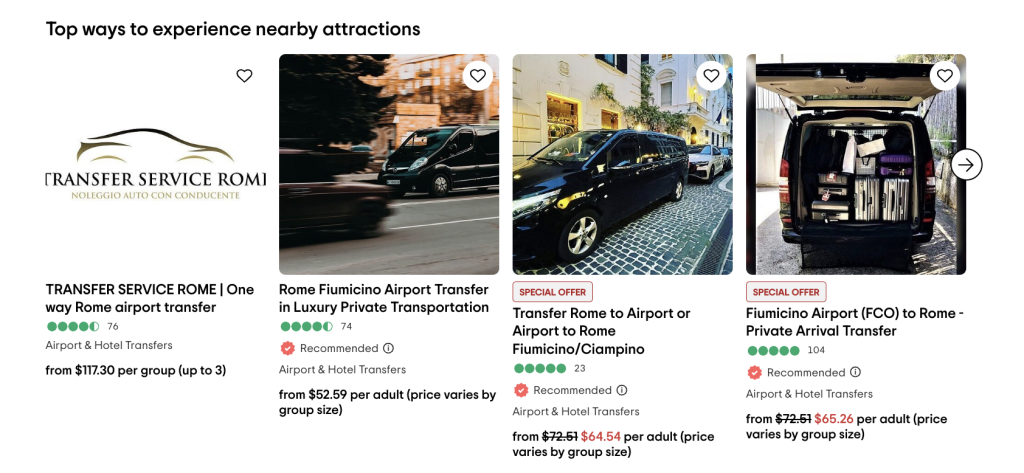Tap info icon beside Recommended under $64.54 listing
Screen dimensions: 1024x473
pos(622,391)
